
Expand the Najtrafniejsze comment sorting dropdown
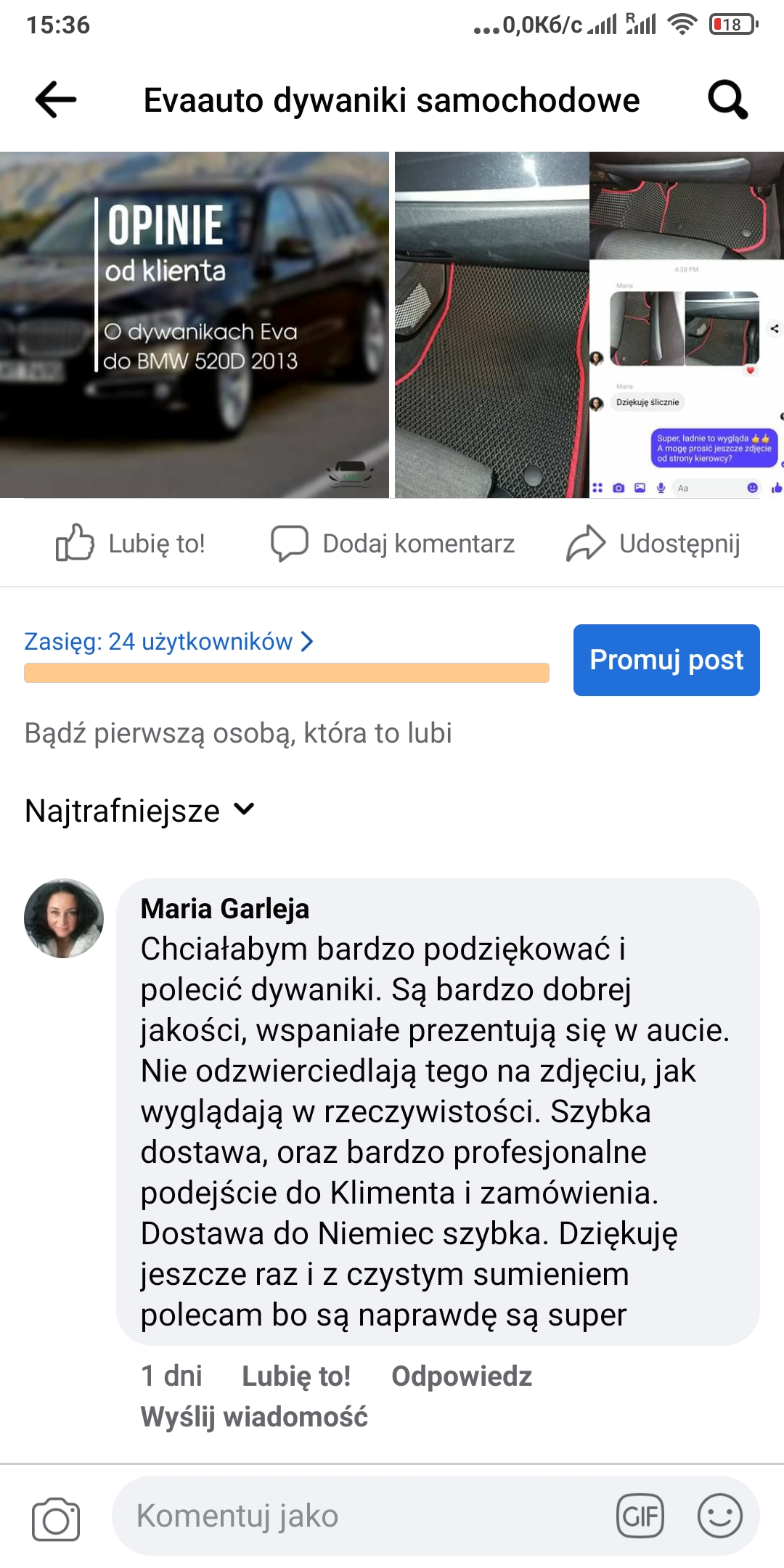coord(139,810)
